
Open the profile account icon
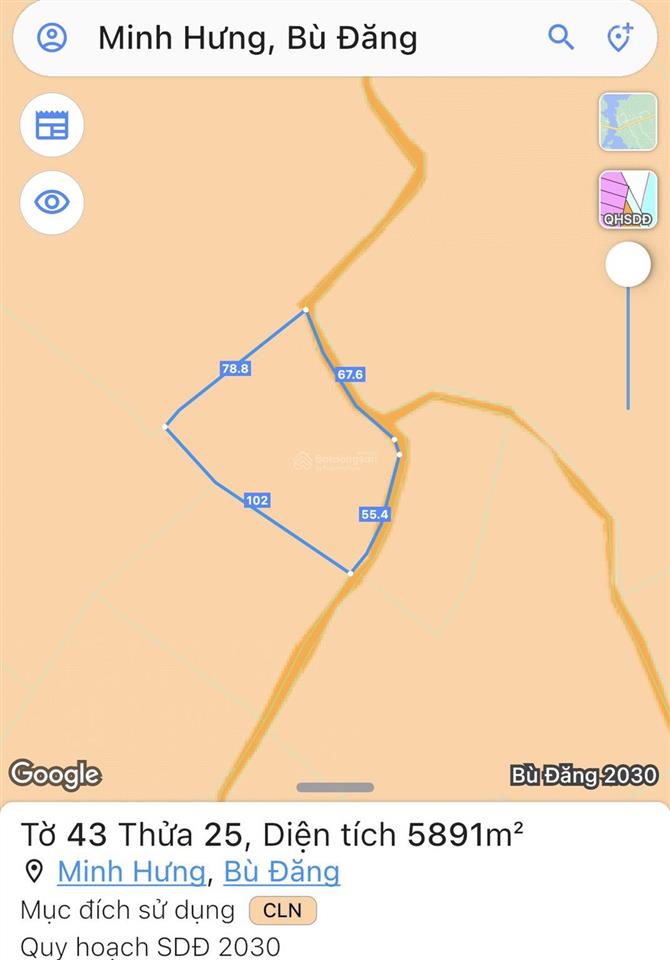51,38
